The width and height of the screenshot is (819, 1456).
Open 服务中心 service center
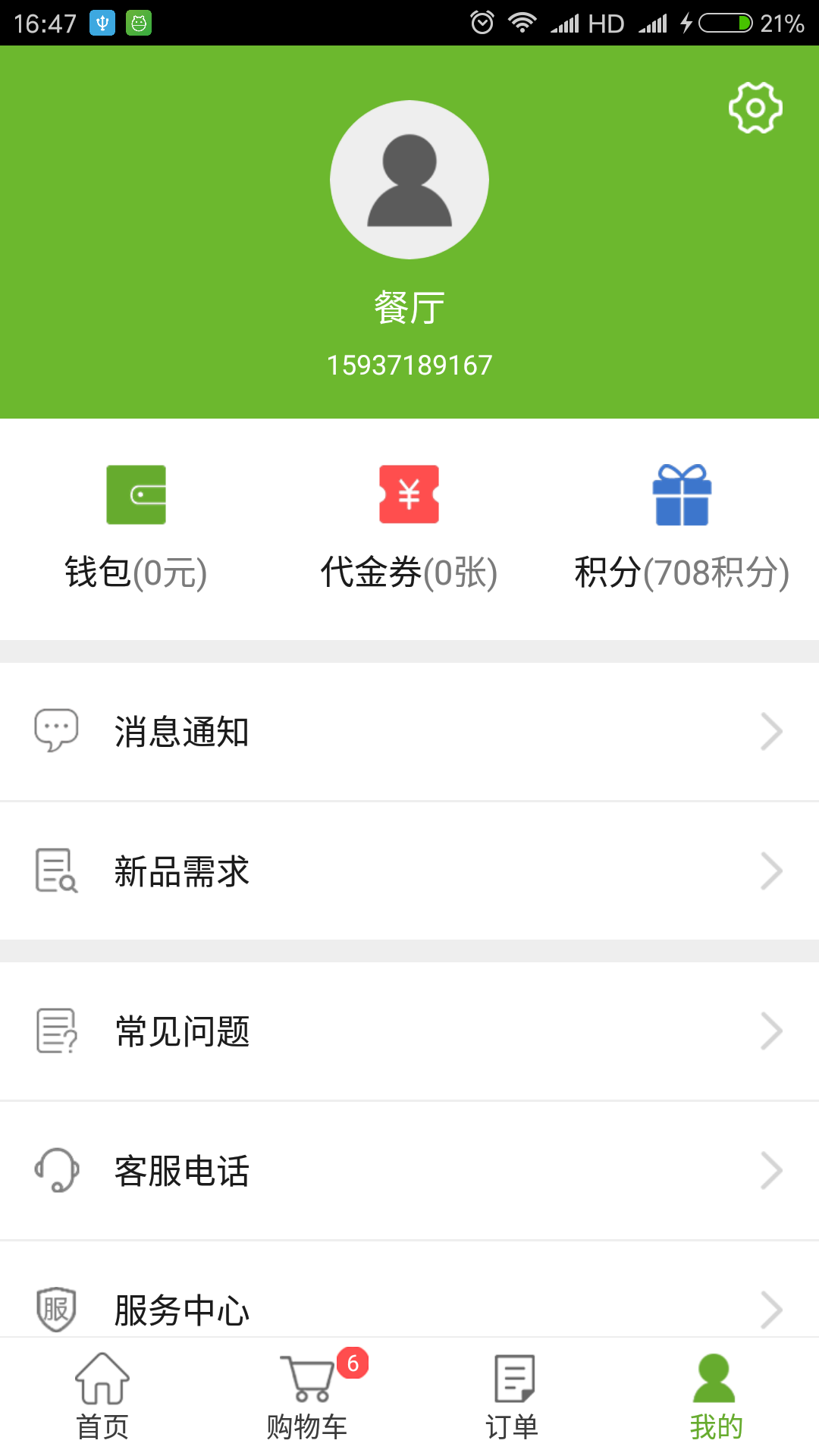[409, 1308]
